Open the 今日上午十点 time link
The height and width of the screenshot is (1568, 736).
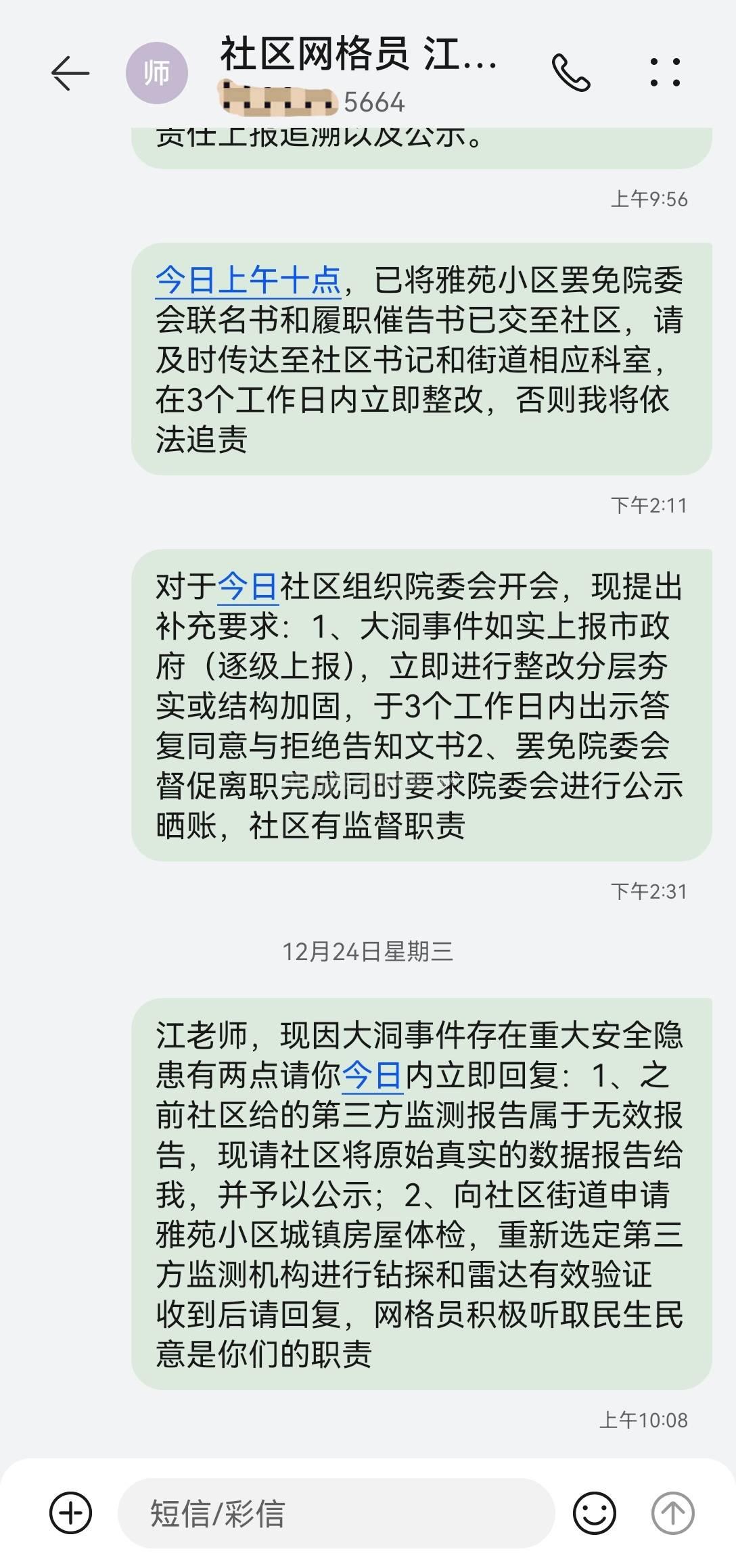pyautogui.click(x=248, y=281)
